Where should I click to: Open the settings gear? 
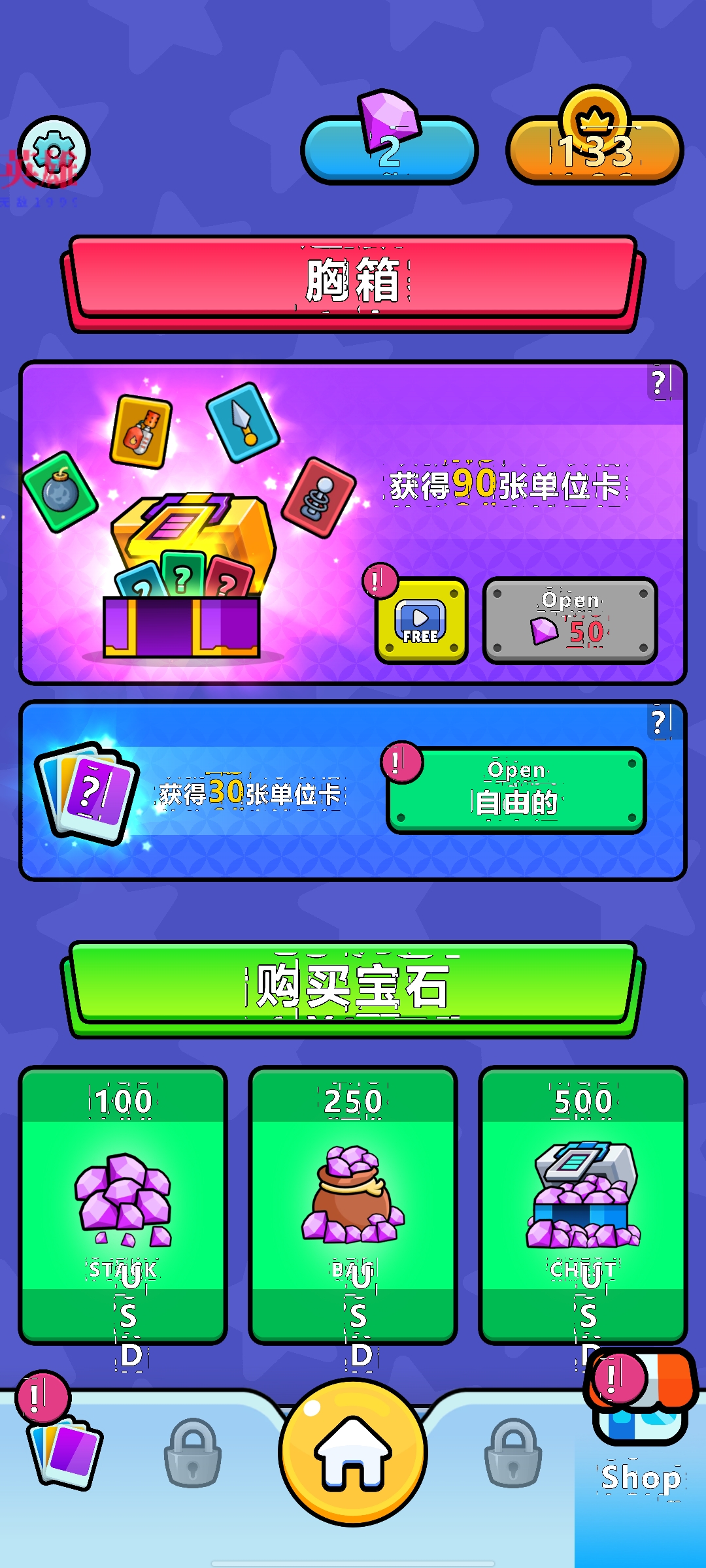pos(54,153)
